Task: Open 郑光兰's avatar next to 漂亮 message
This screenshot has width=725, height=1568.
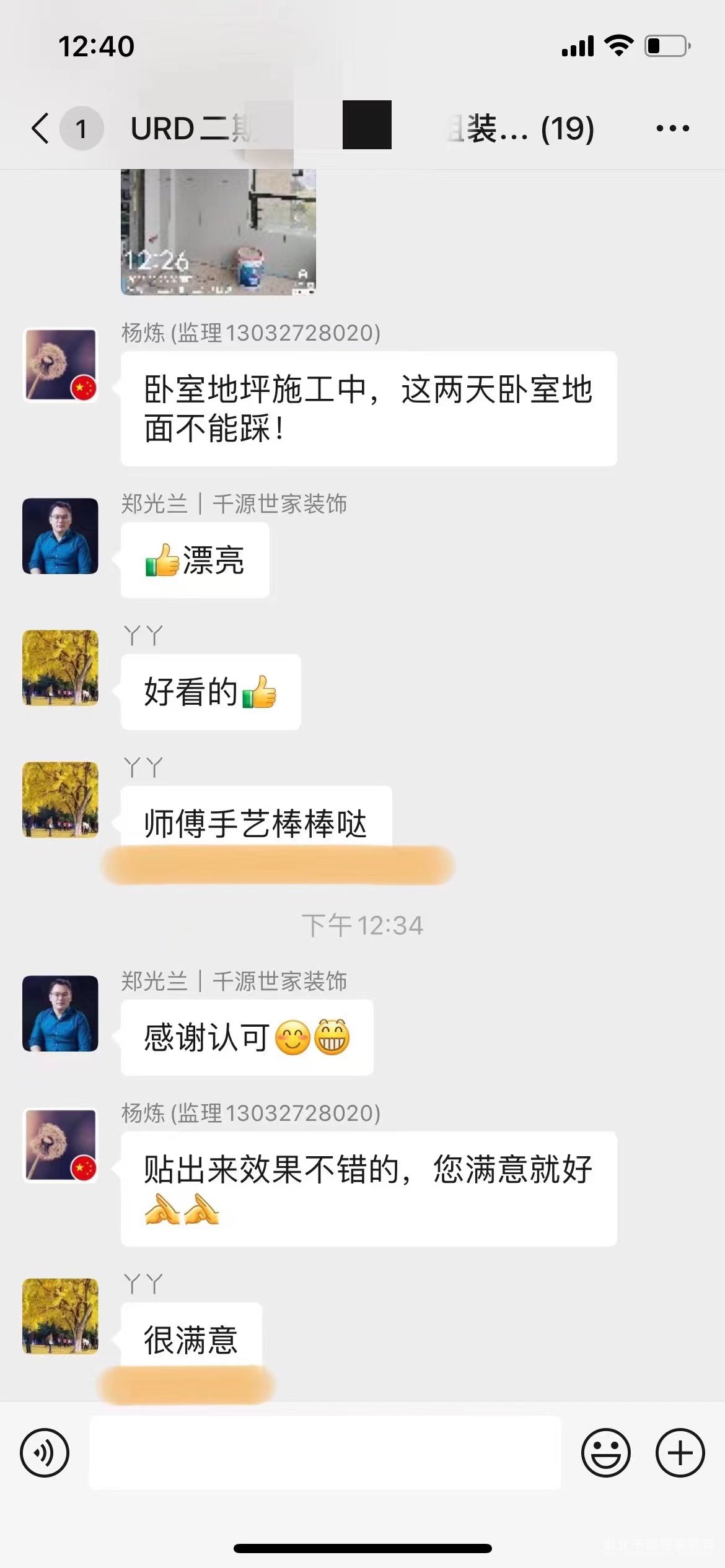Action: pyautogui.click(x=60, y=536)
